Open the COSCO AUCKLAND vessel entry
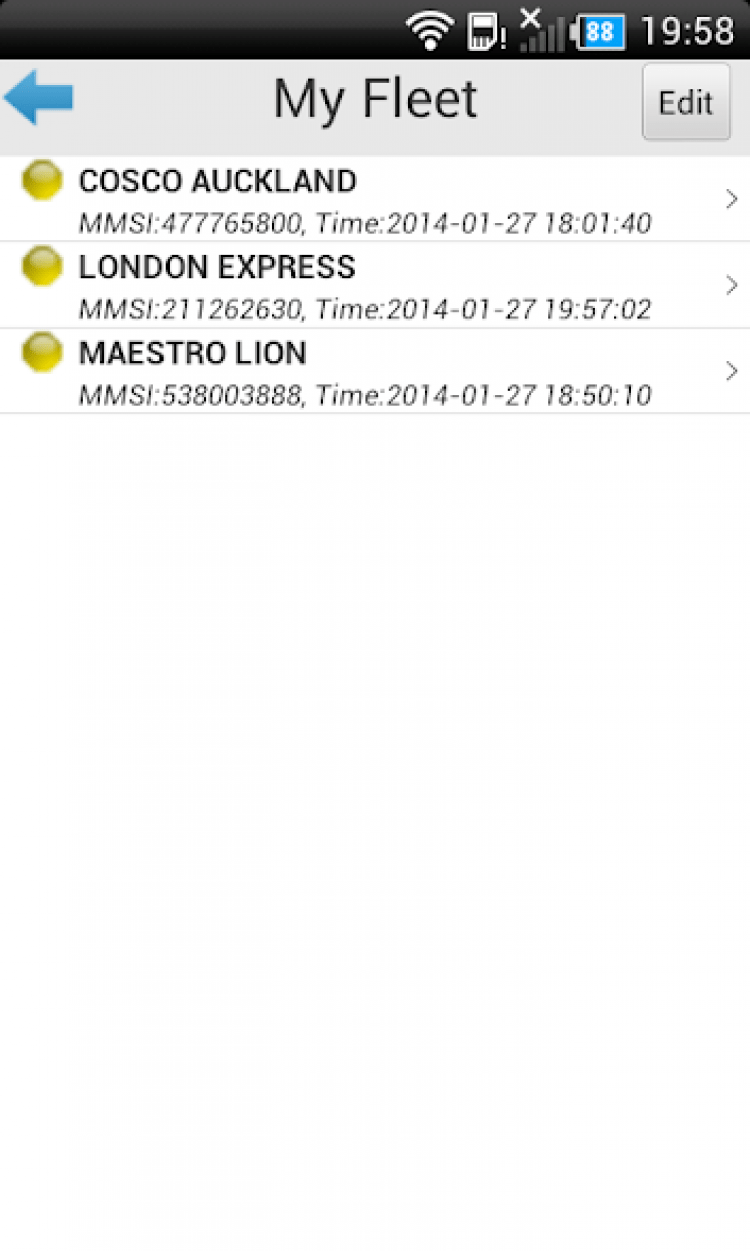This screenshot has width=750, height=1251. click(375, 199)
